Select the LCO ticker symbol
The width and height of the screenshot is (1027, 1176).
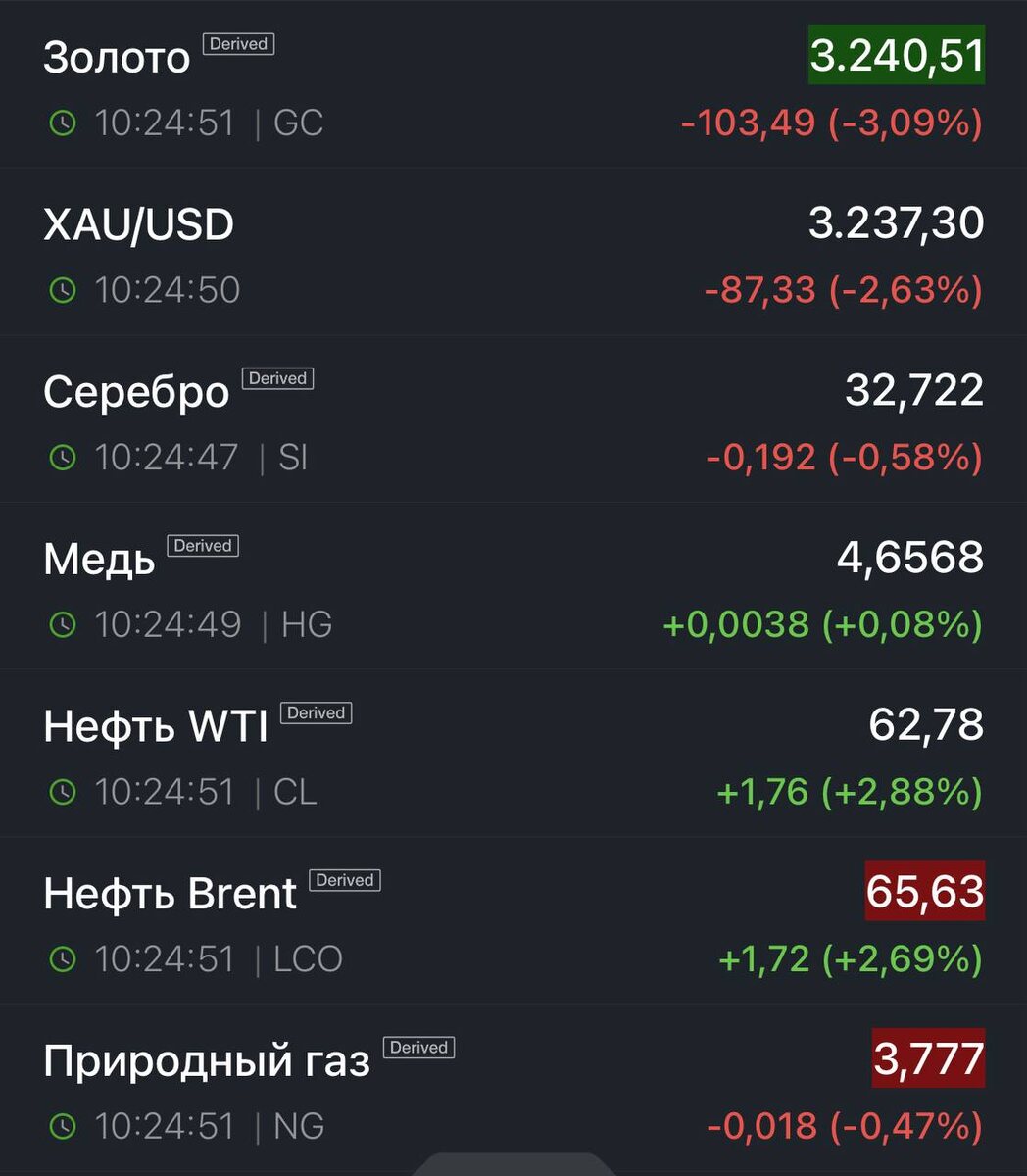point(308,959)
